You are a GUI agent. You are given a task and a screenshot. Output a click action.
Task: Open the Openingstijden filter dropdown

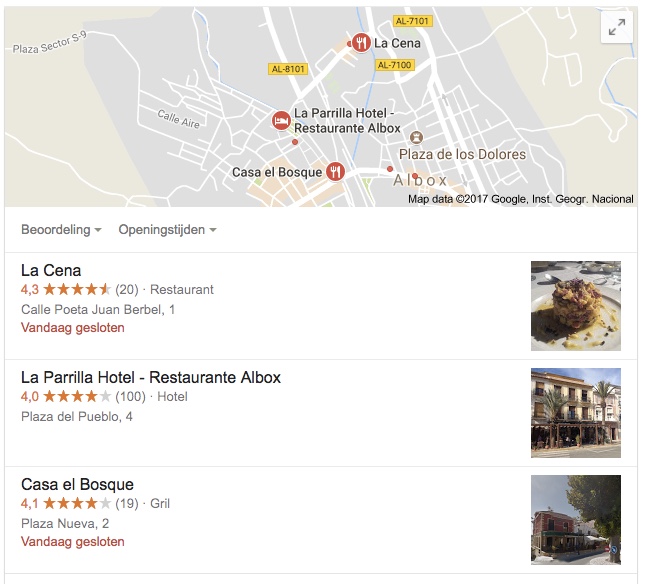(167, 230)
